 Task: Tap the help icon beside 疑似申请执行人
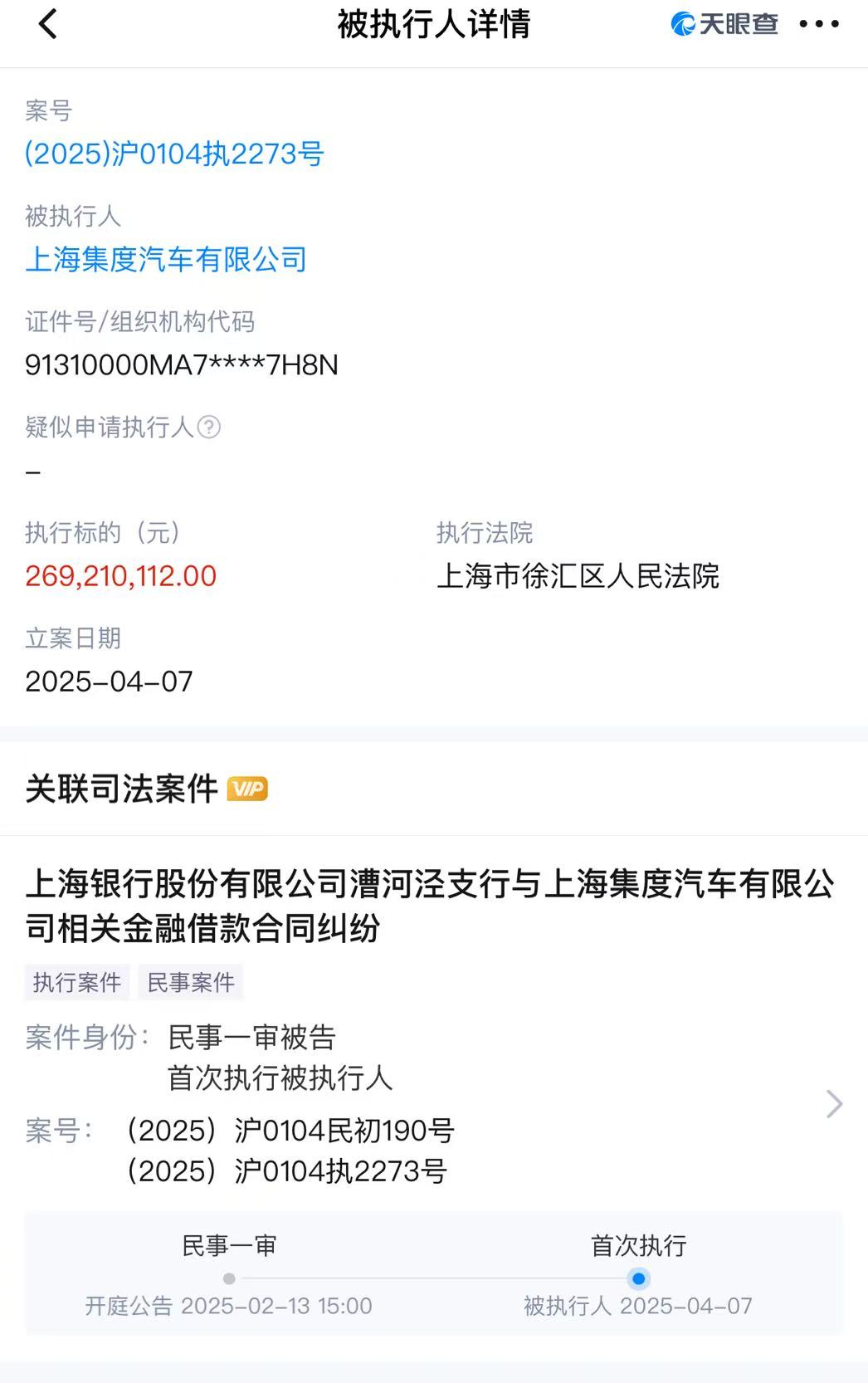pyautogui.click(x=209, y=428)
